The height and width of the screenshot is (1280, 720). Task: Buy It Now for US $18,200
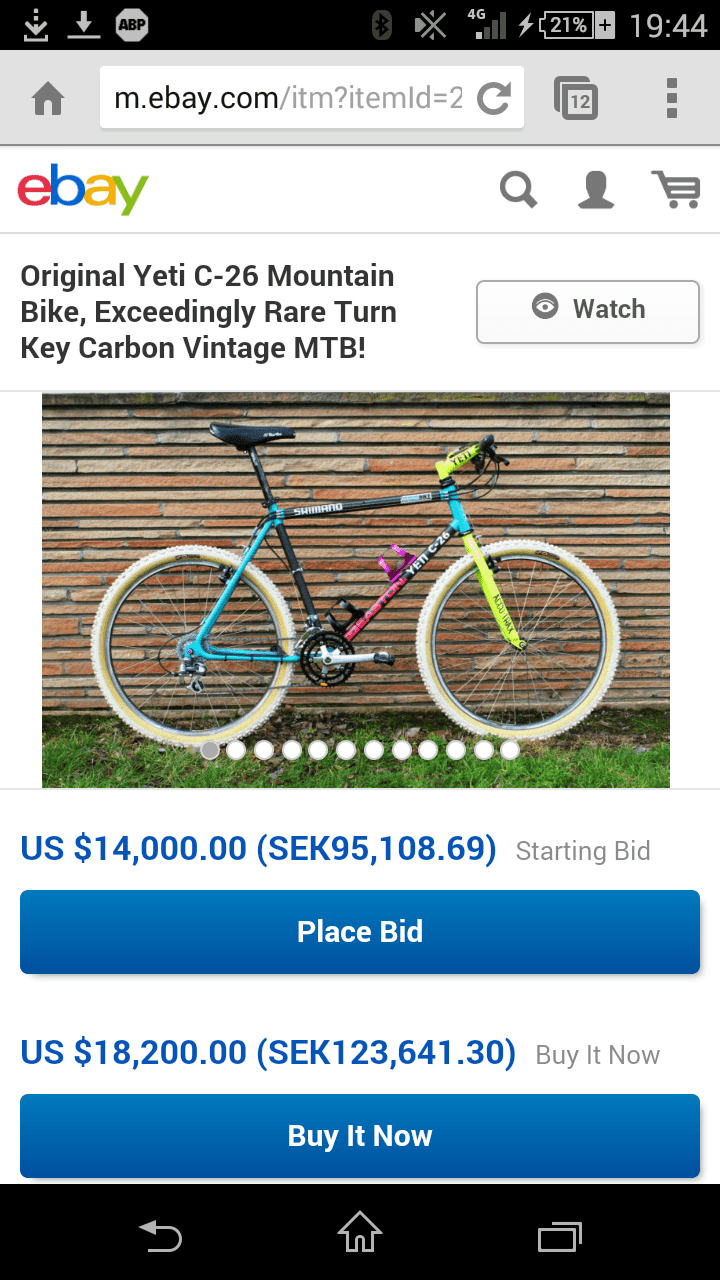[x=360, y=1136]
